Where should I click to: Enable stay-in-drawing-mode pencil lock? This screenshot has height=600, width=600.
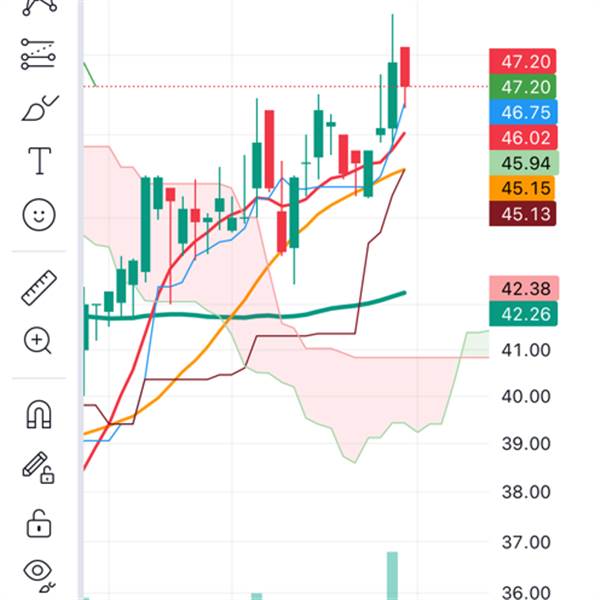[39, 467]
